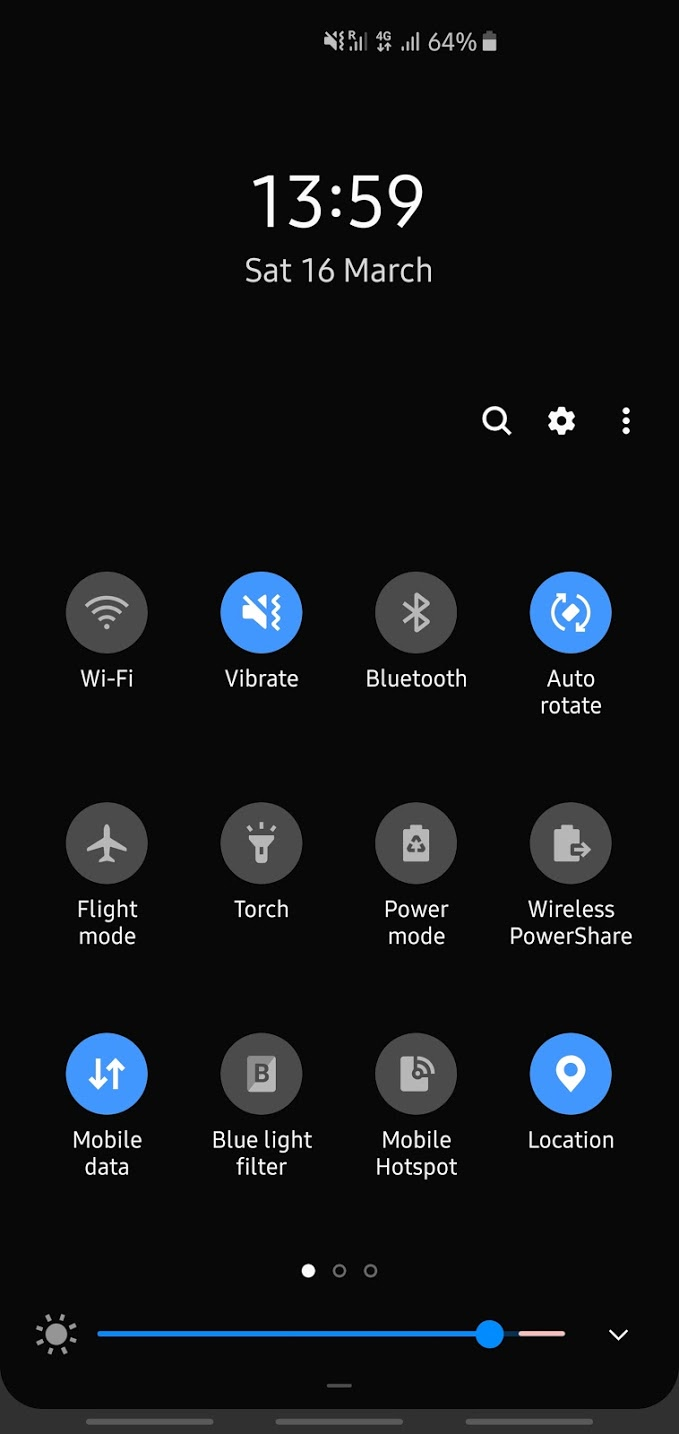Toggle the Vibrate sound mode
This screenshot has height=1434, width=679.
point(261,613)
